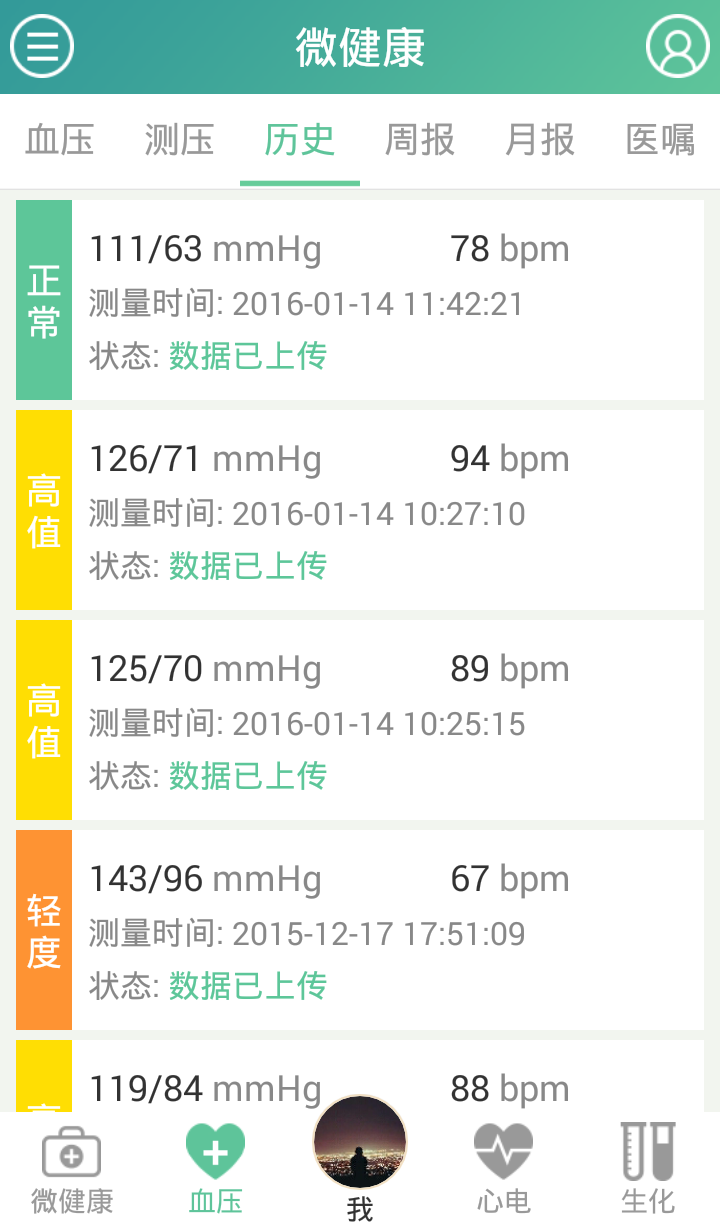The image size is (720, 1228).
Task: Switch to the 血压 tab
Action: click(x=60, y=141)
